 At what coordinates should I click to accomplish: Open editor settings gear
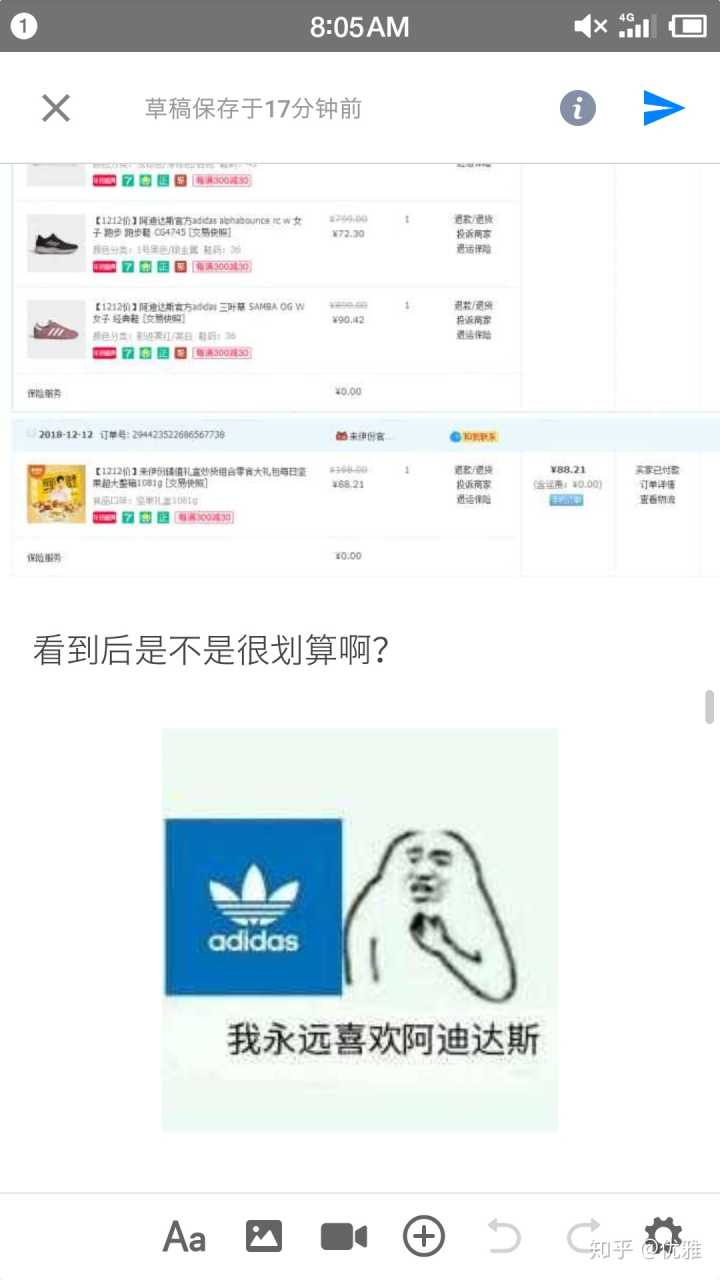pyautogui.click(x=663, y=1233)
